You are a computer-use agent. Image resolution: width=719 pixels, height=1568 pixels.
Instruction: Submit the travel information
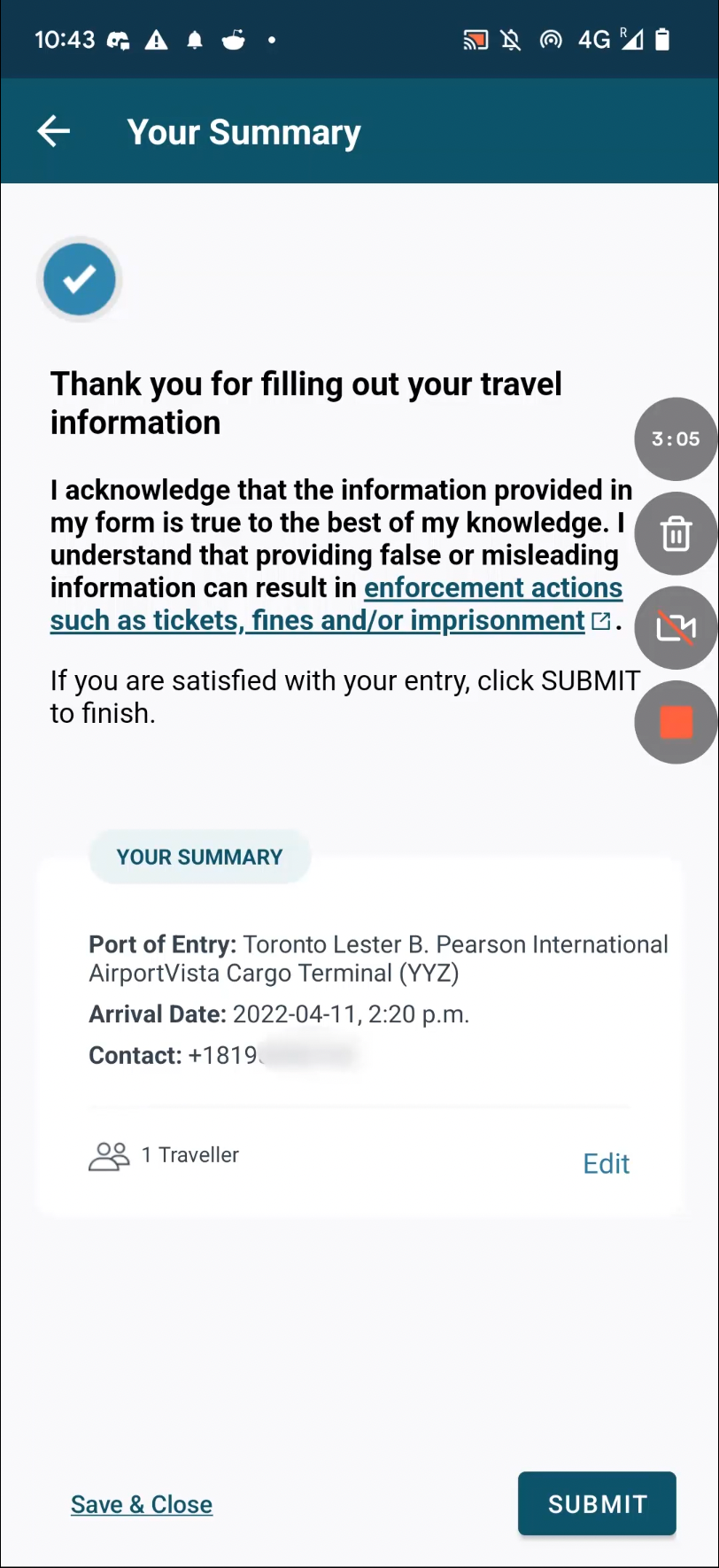click(x=597, y=1503)
